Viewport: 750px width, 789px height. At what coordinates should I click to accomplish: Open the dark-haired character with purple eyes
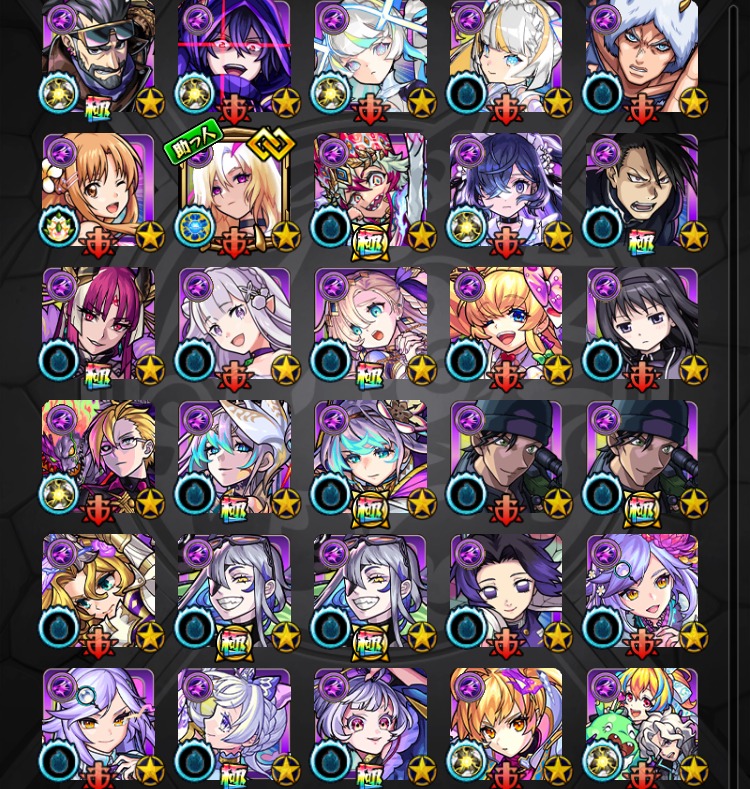pos(506,590)
